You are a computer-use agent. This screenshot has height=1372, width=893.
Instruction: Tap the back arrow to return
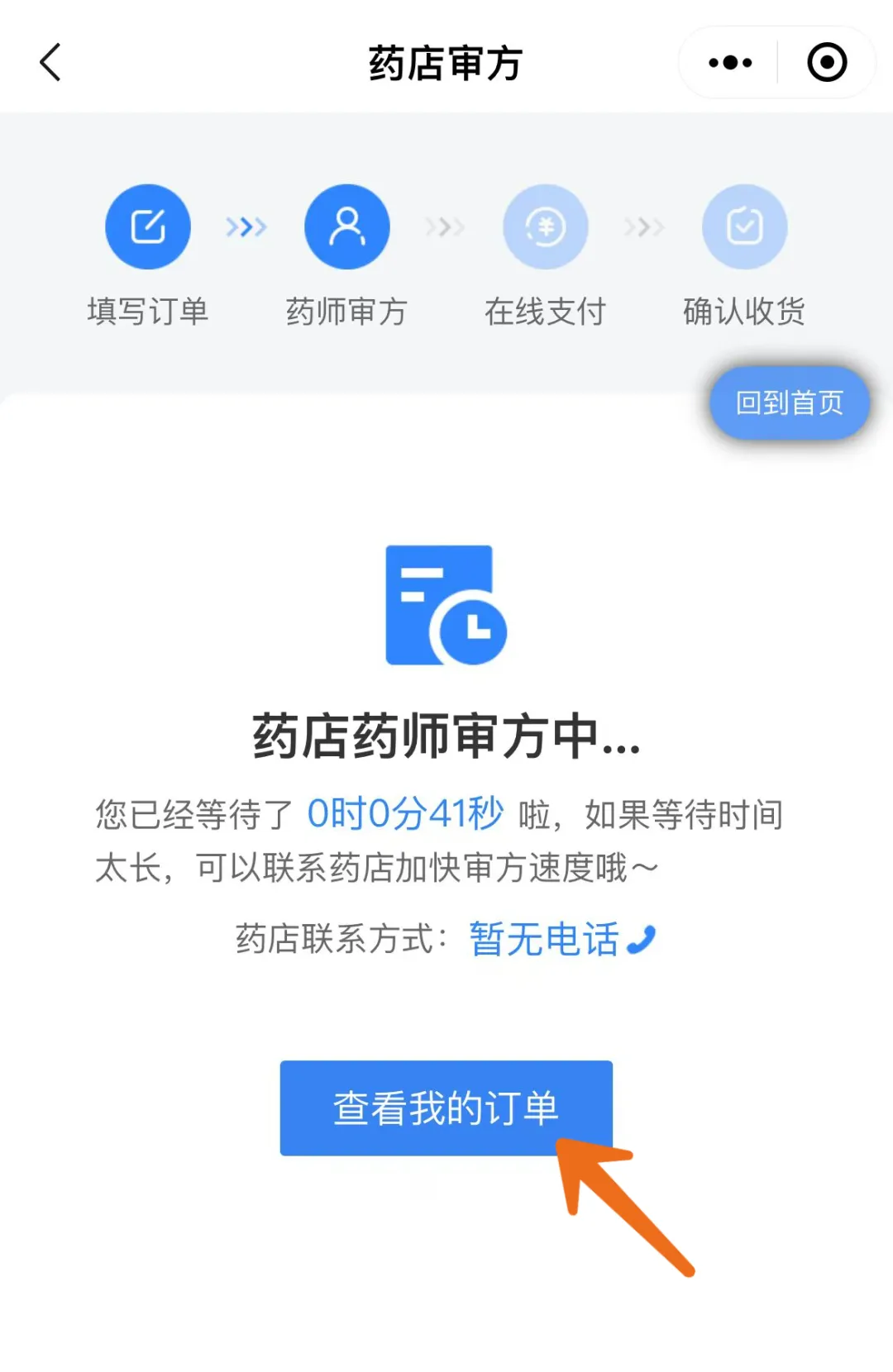(50, 62)
